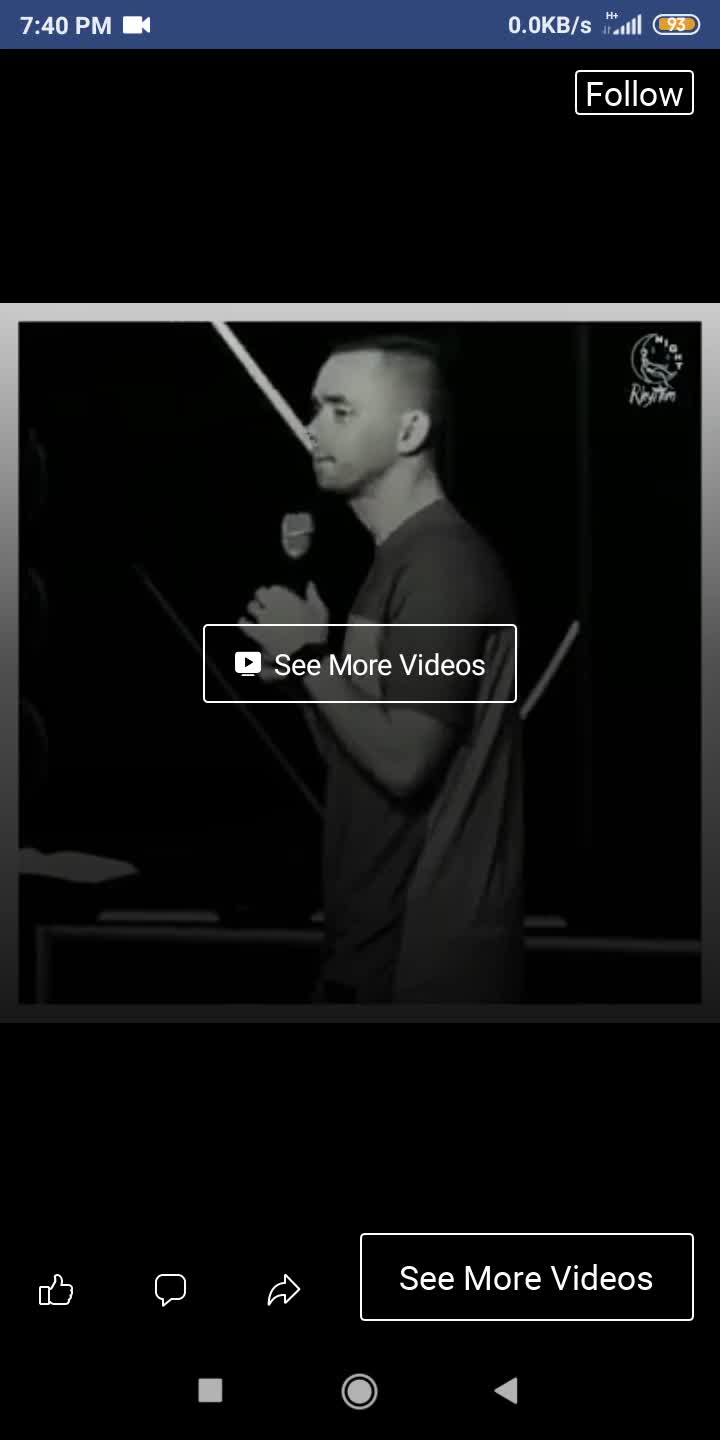Tap See More Videos over the video
The image size is (720, 1440).
coord(360,664)
